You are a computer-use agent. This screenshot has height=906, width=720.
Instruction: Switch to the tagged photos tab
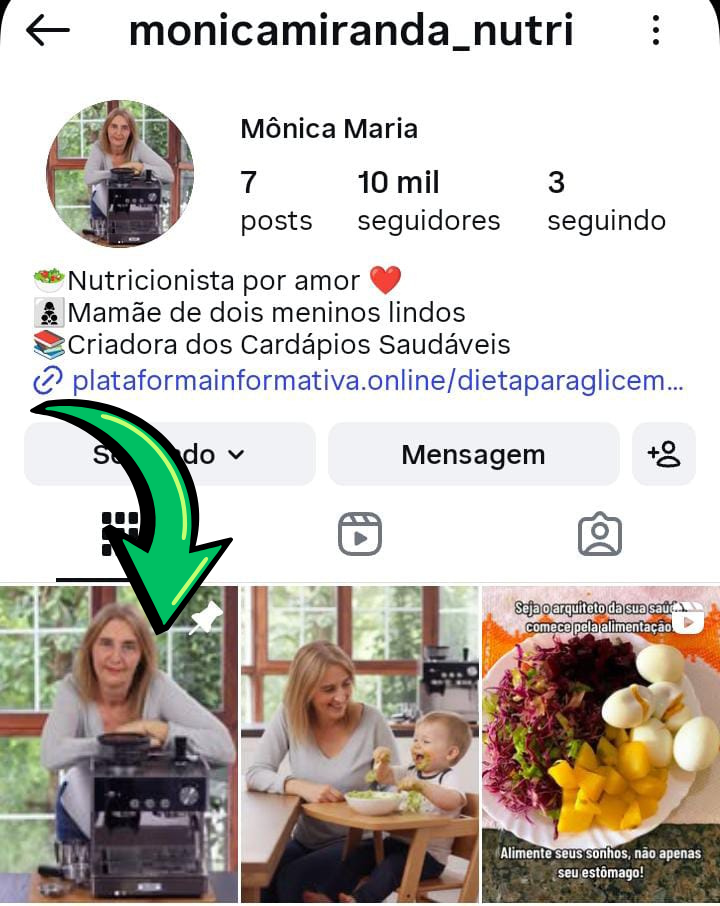point(600,534)
